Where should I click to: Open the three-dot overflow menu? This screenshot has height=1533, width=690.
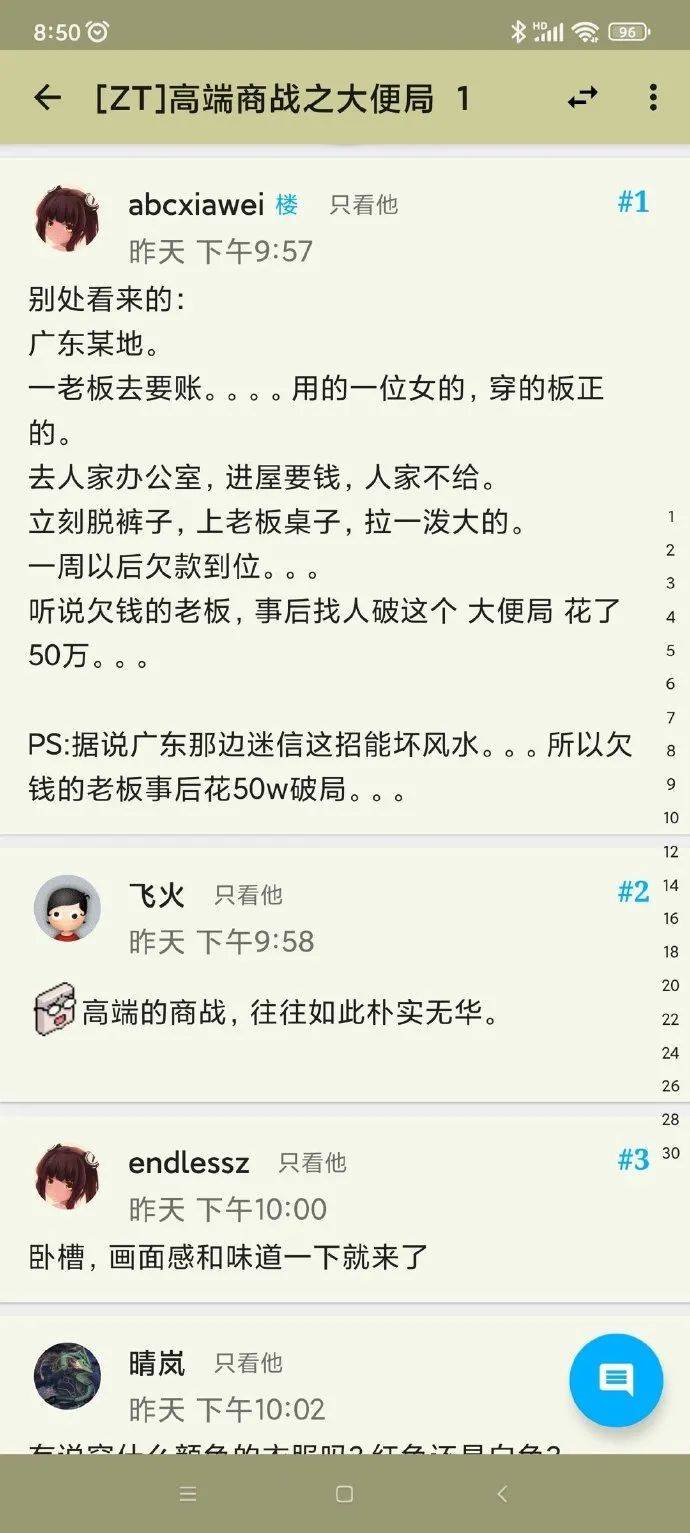652,97
